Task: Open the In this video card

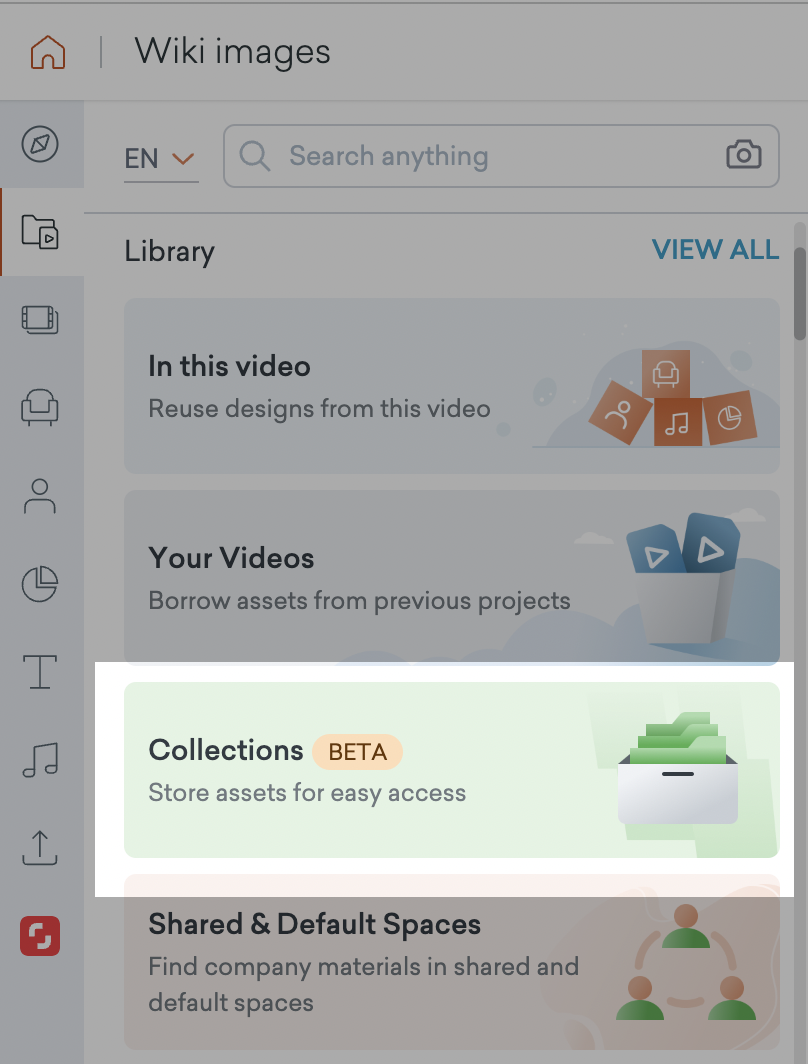Action: [450, 385]
